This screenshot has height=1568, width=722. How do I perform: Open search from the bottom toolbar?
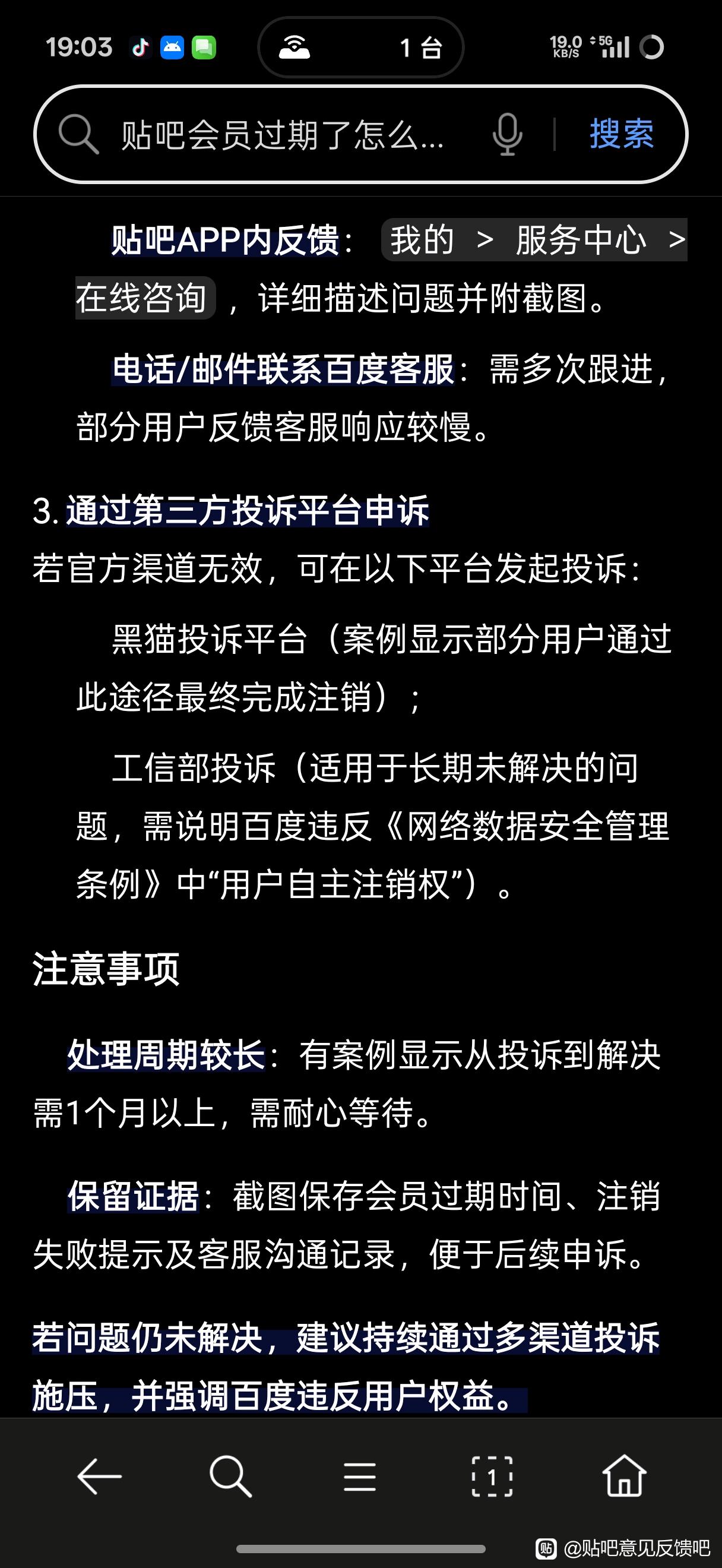[x=230, y=1475]
